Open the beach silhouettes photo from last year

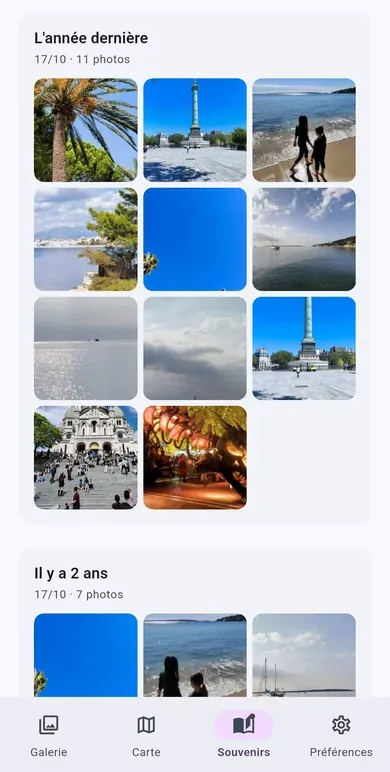304,130
